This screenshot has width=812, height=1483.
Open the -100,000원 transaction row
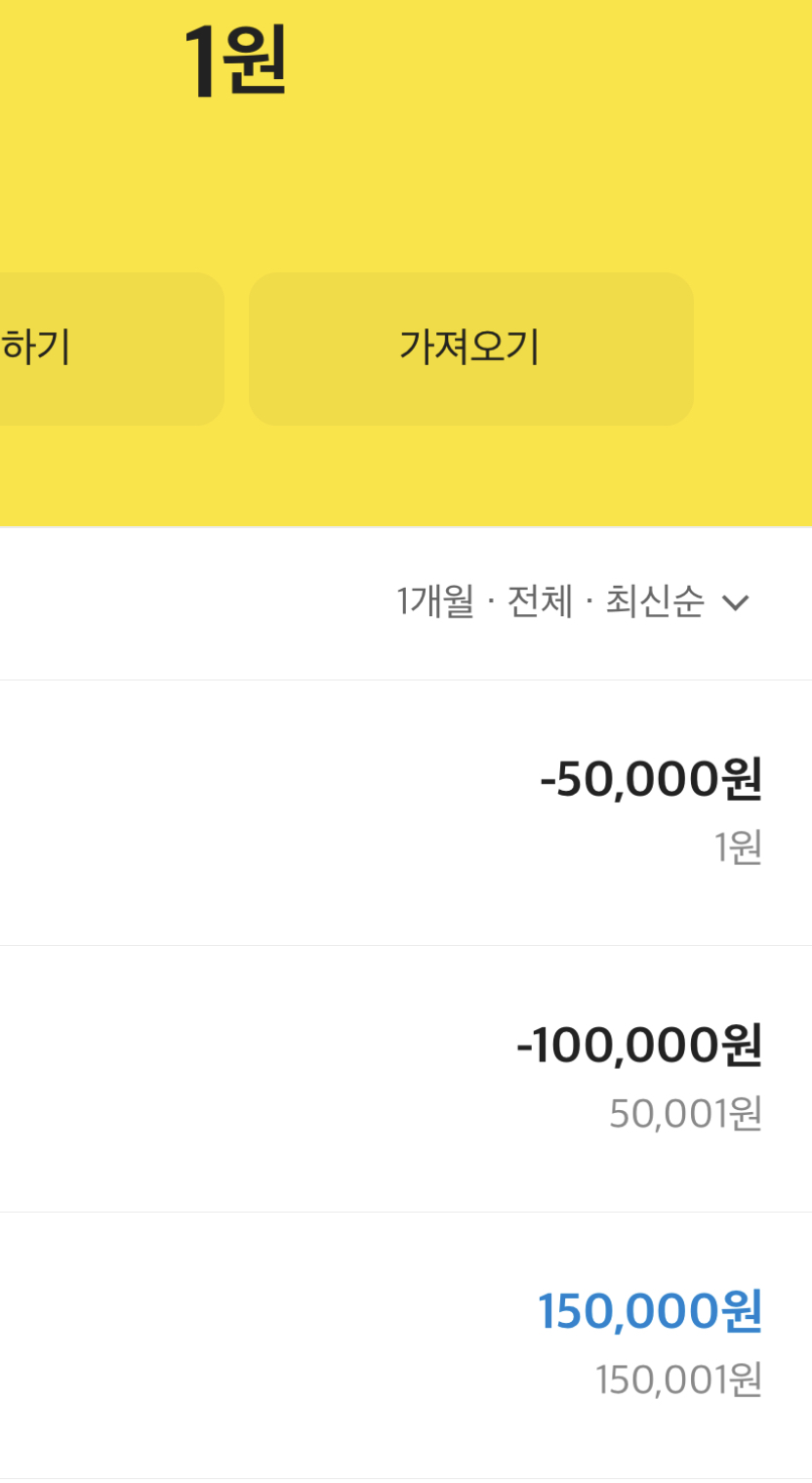(x=406, y=1079)
